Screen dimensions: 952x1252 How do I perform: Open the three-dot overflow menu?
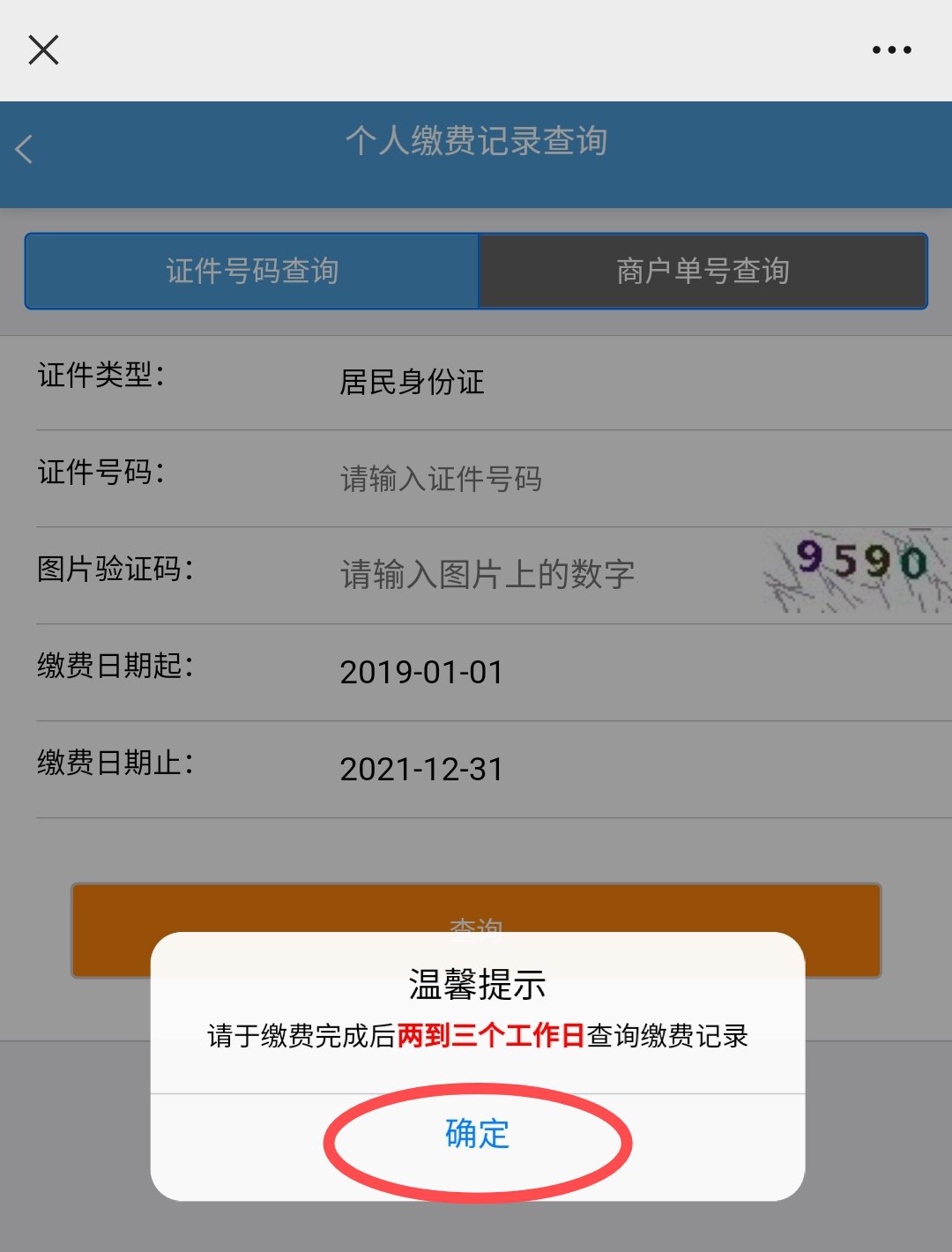coord(891,50)
